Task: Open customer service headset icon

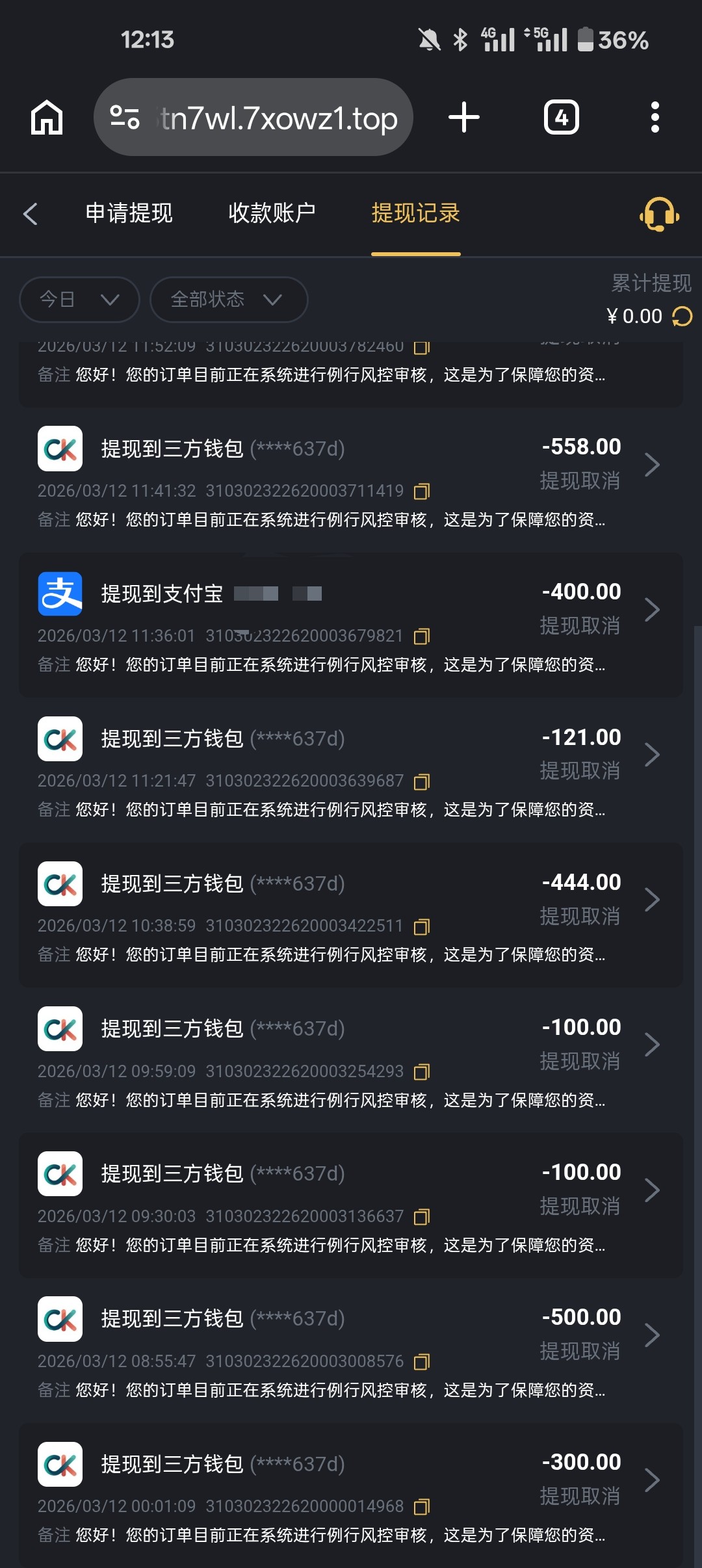Action: (x=659, y=213)
